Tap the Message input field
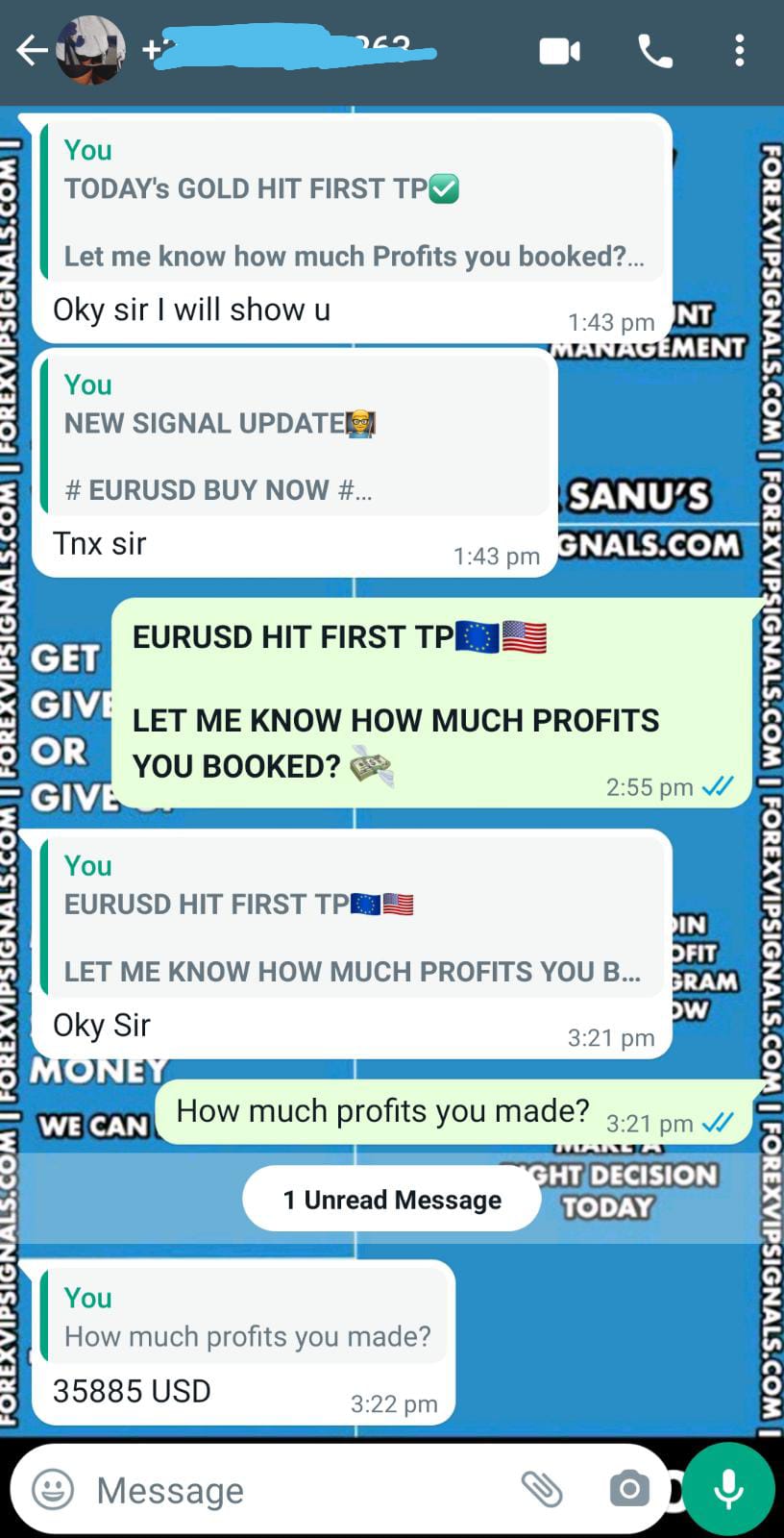 coord(288,1490)
